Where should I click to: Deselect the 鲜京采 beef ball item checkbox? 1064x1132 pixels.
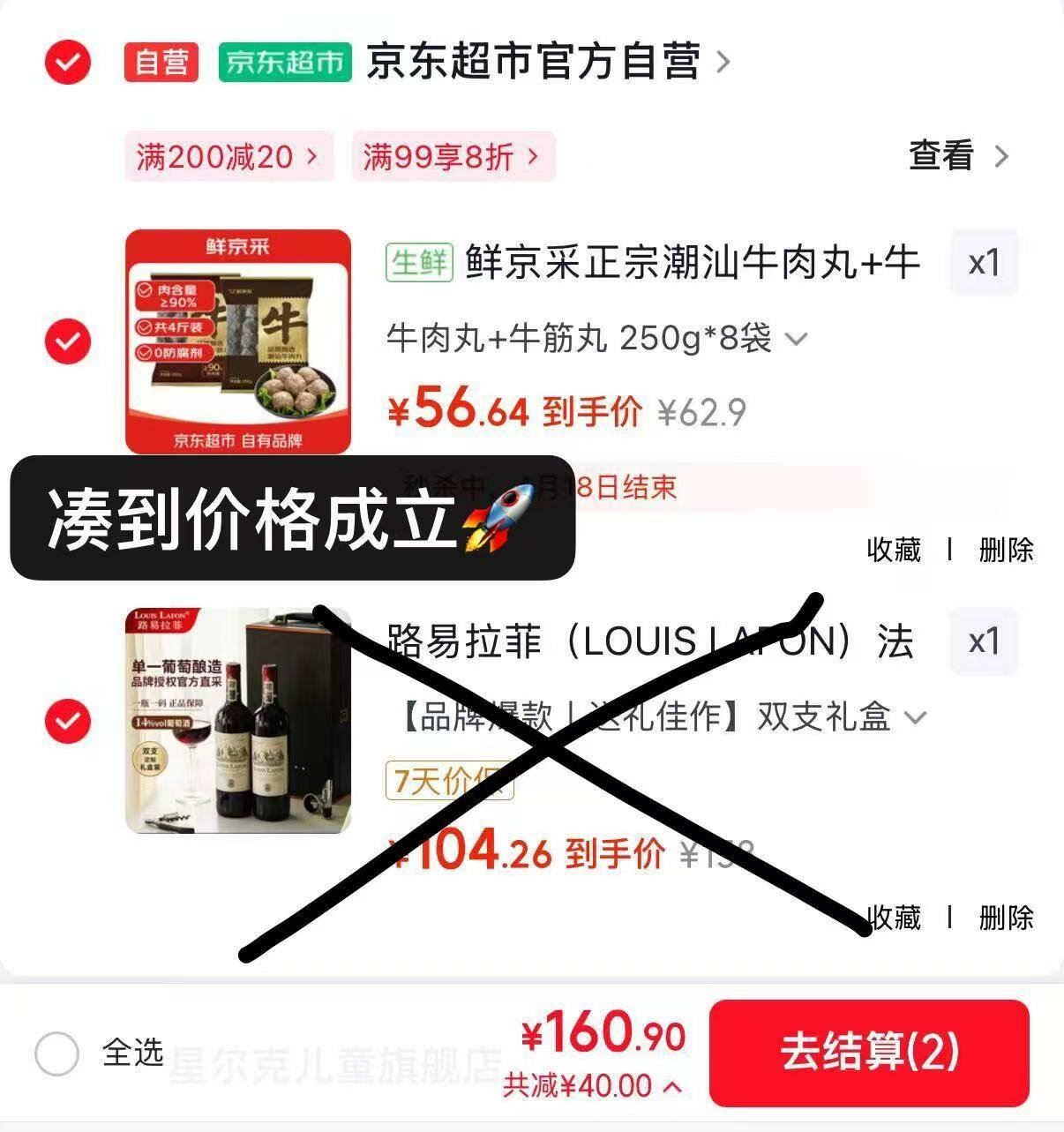click(x=68, y=341)
